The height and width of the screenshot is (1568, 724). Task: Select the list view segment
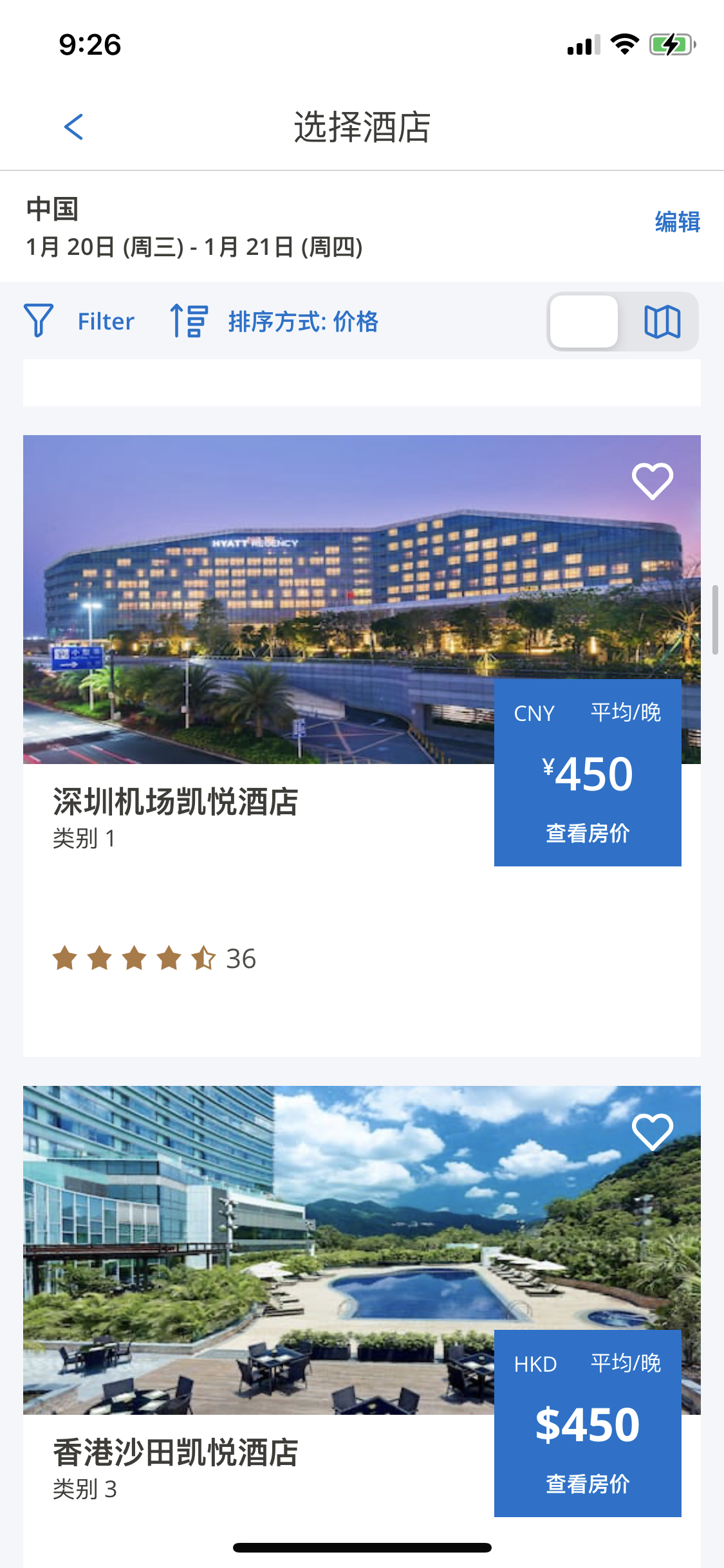click(x=584, y=322)
